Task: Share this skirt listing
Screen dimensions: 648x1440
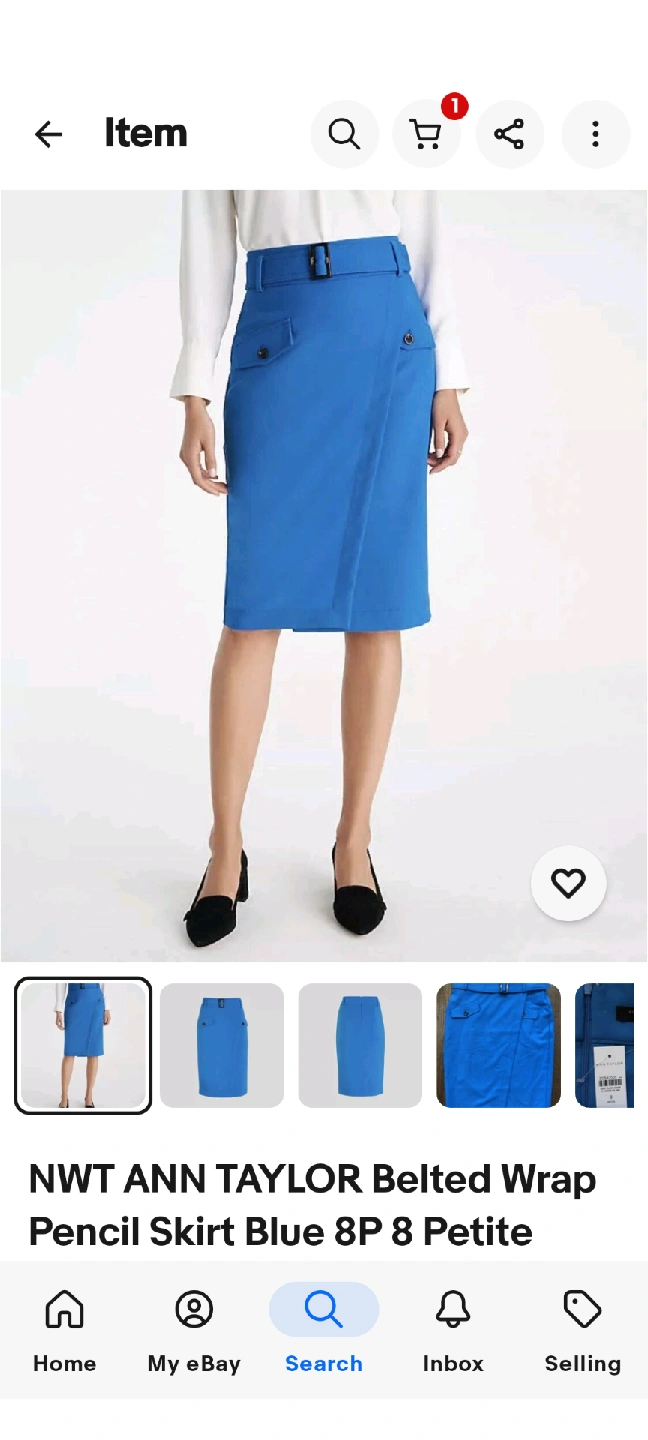Action: (x=509, y=134)
